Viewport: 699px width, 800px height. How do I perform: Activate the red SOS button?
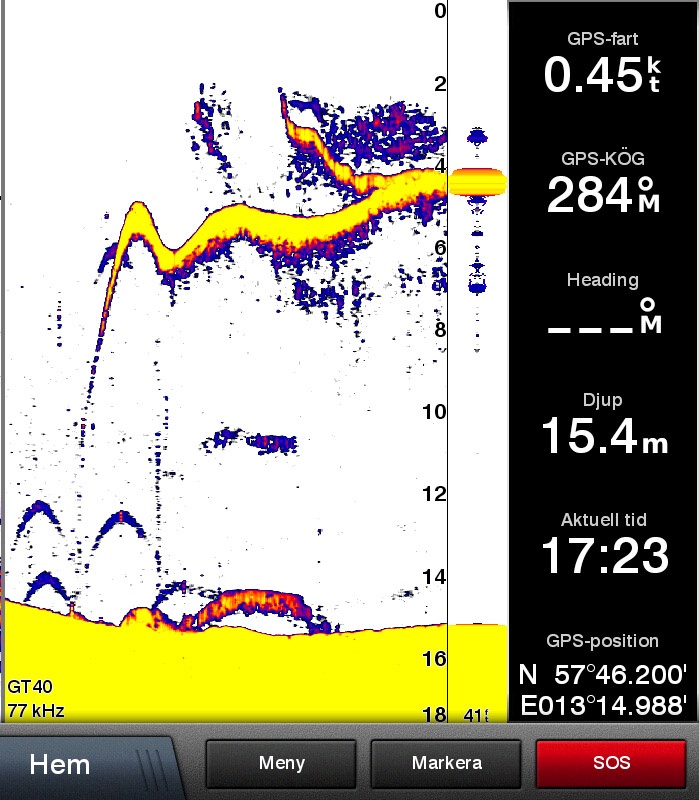[611, 764]
